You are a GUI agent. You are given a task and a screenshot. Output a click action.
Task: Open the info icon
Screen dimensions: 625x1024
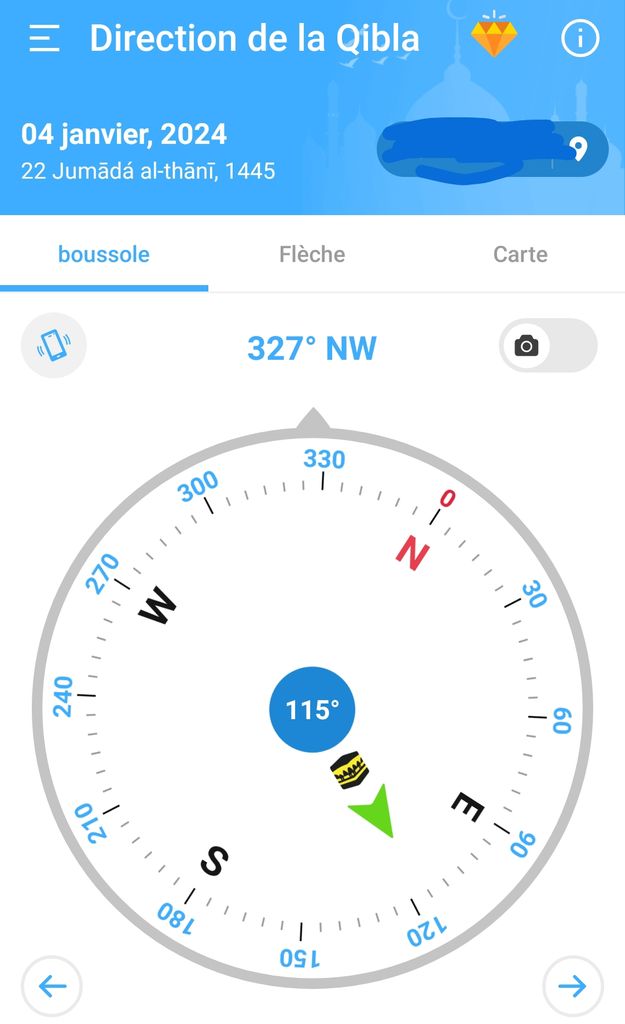[x=580, y=39]
